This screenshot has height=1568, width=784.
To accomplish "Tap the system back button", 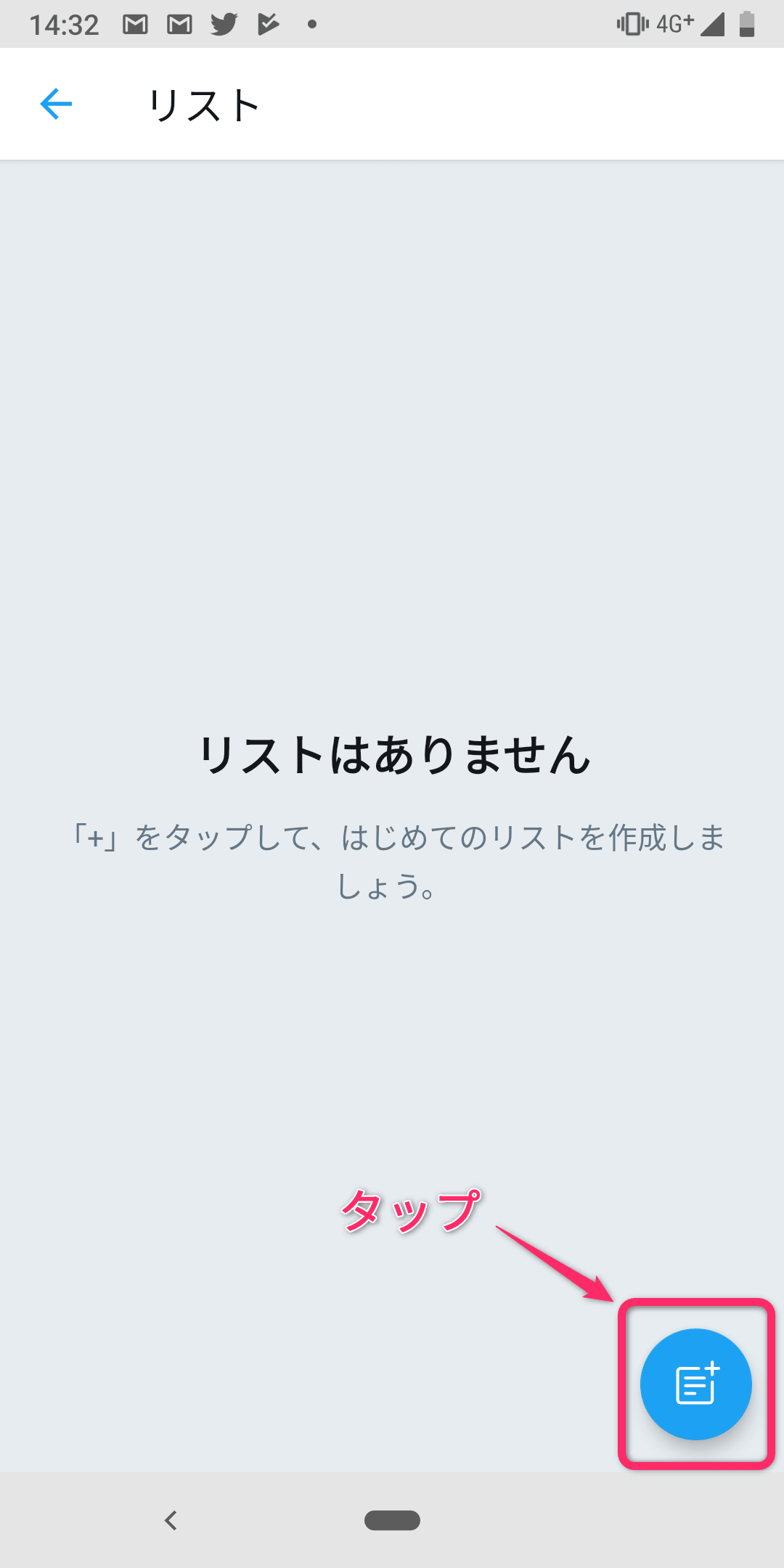I will 171,1520.
